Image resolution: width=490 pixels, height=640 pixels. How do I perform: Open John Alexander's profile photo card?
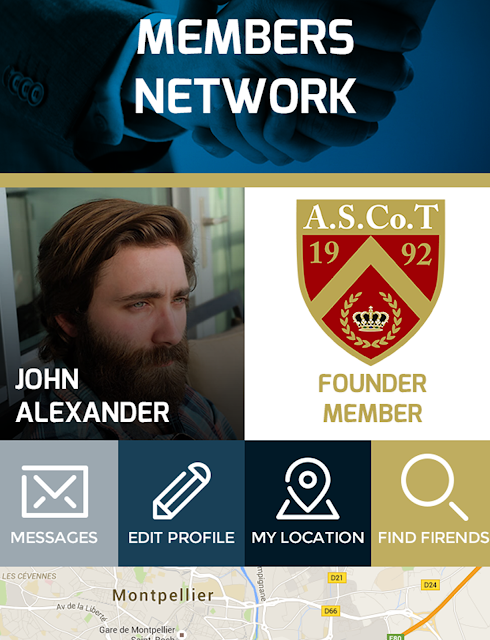coord(122,313)
